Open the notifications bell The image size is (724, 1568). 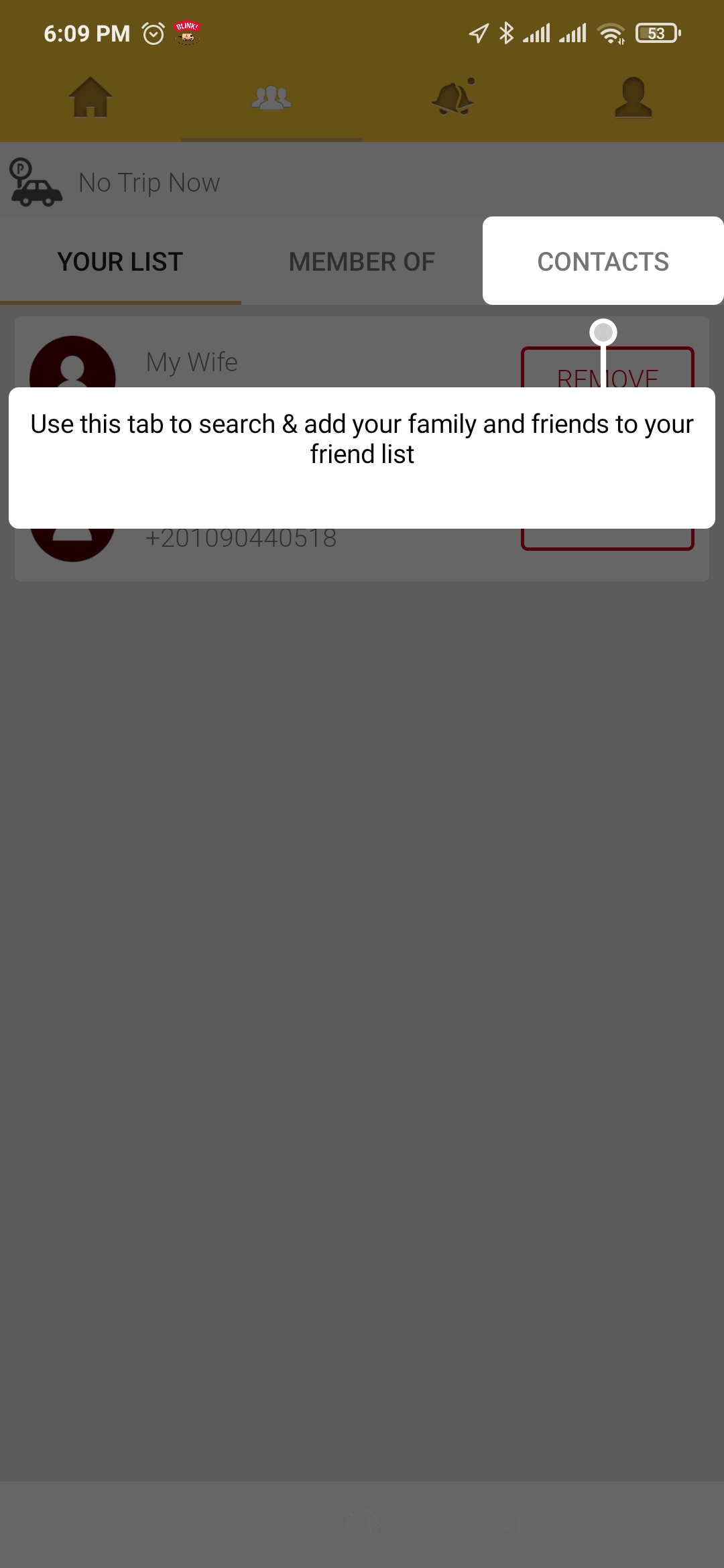point(453,98)
